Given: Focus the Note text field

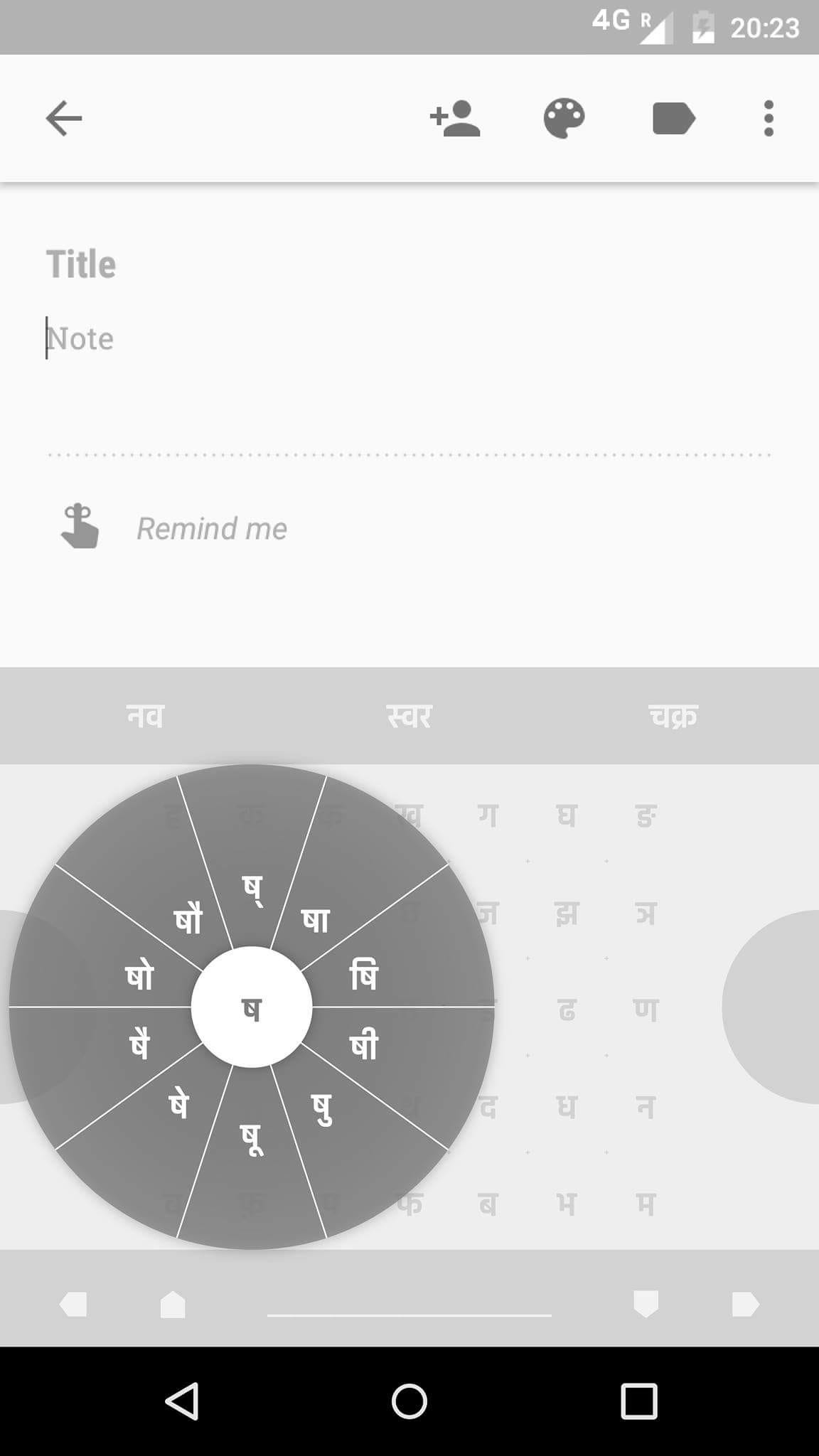Looking at the screenshot, I should [x=409, y=339].
